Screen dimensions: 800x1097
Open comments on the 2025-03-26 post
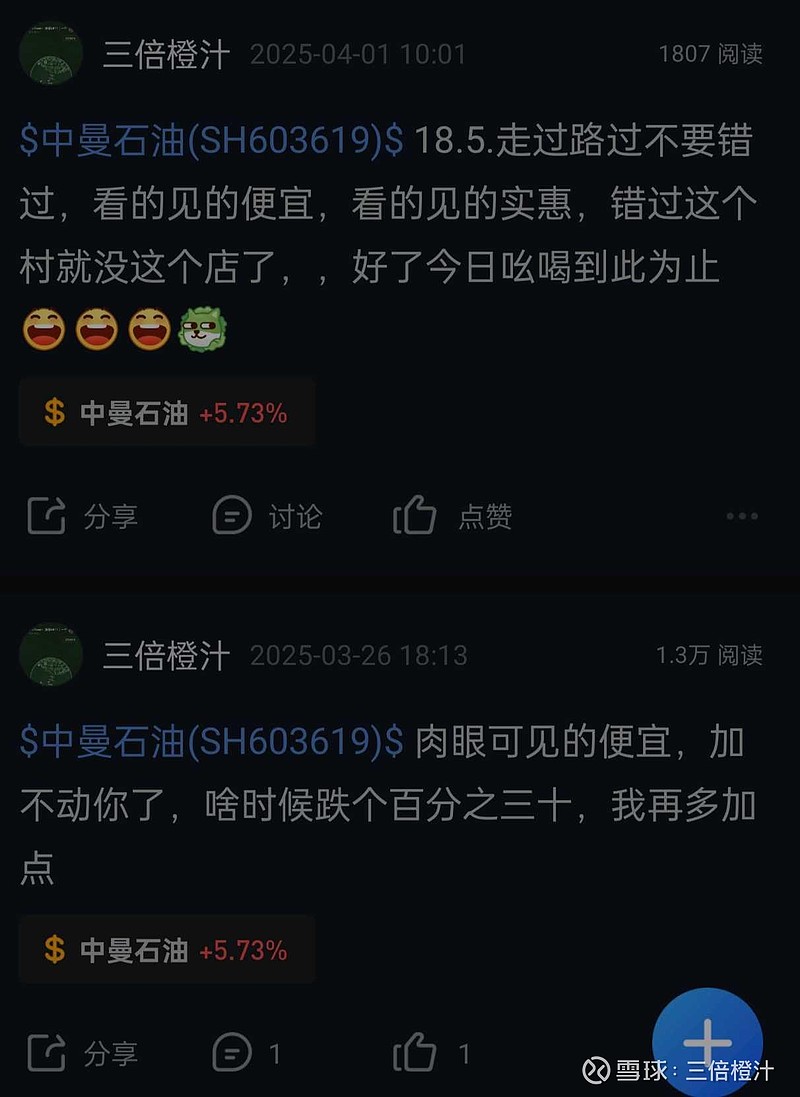click(246, 1052)
